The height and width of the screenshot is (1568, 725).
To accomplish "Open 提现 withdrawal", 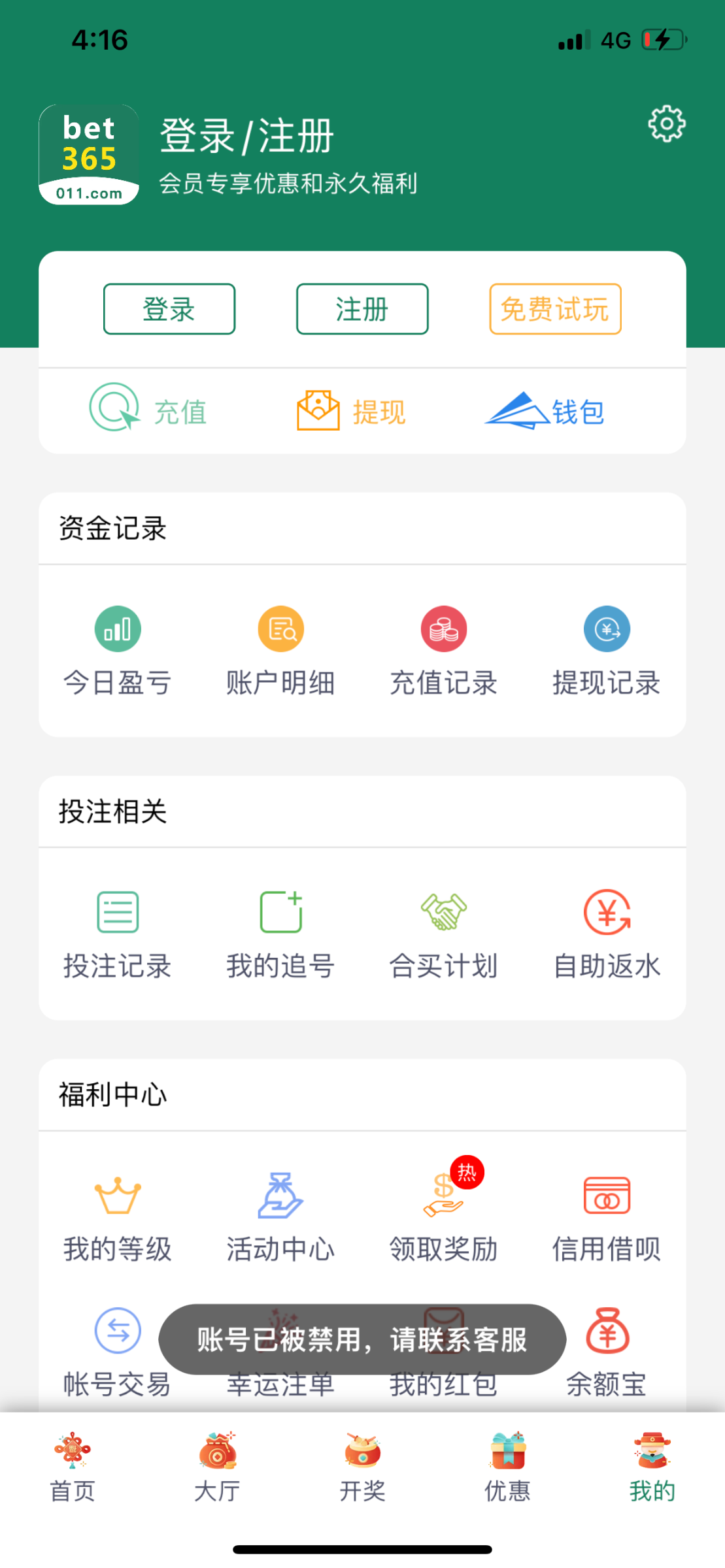I will pyautogui.click(x=352, y=410).
